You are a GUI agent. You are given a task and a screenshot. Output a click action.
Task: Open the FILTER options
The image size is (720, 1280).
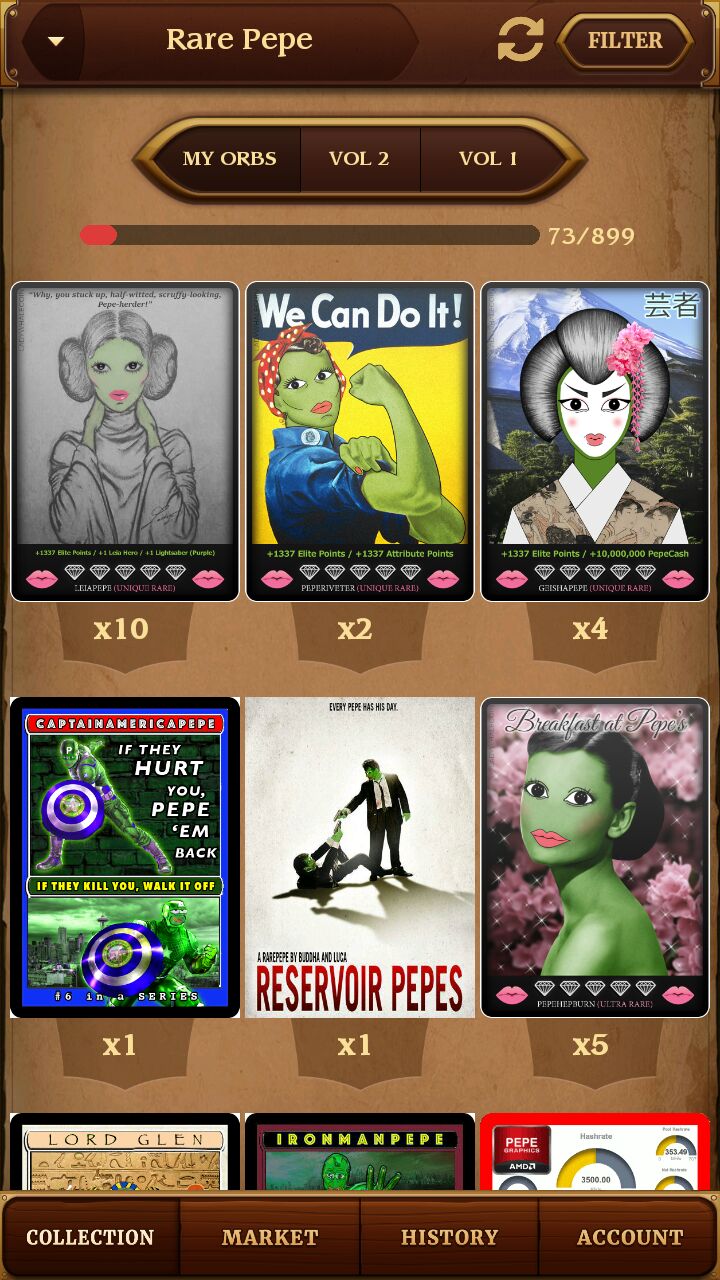tap(625, 41)
